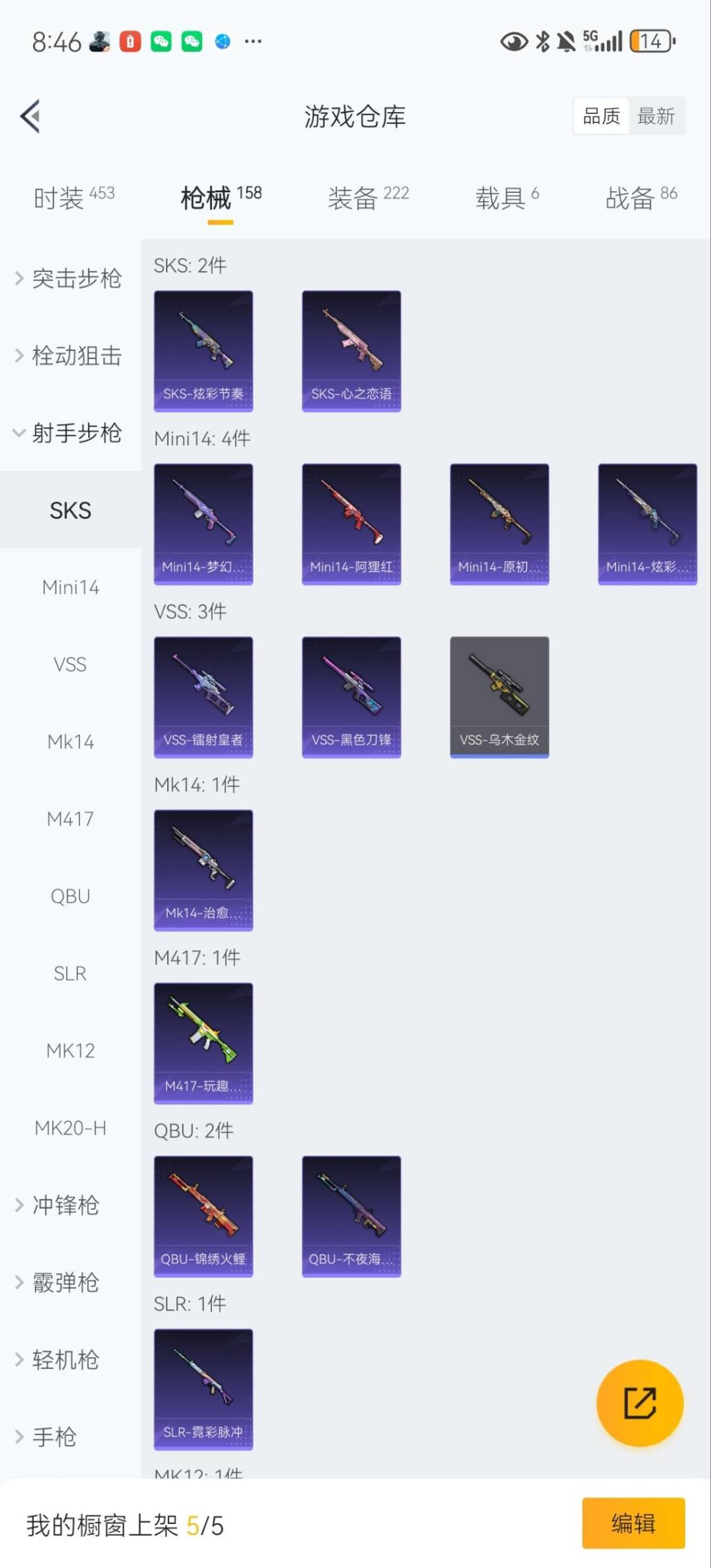This screenshot has width=711, height=1568.
Task: Expand the 冲锋枪 category
Action: (x=66, y=1204)
